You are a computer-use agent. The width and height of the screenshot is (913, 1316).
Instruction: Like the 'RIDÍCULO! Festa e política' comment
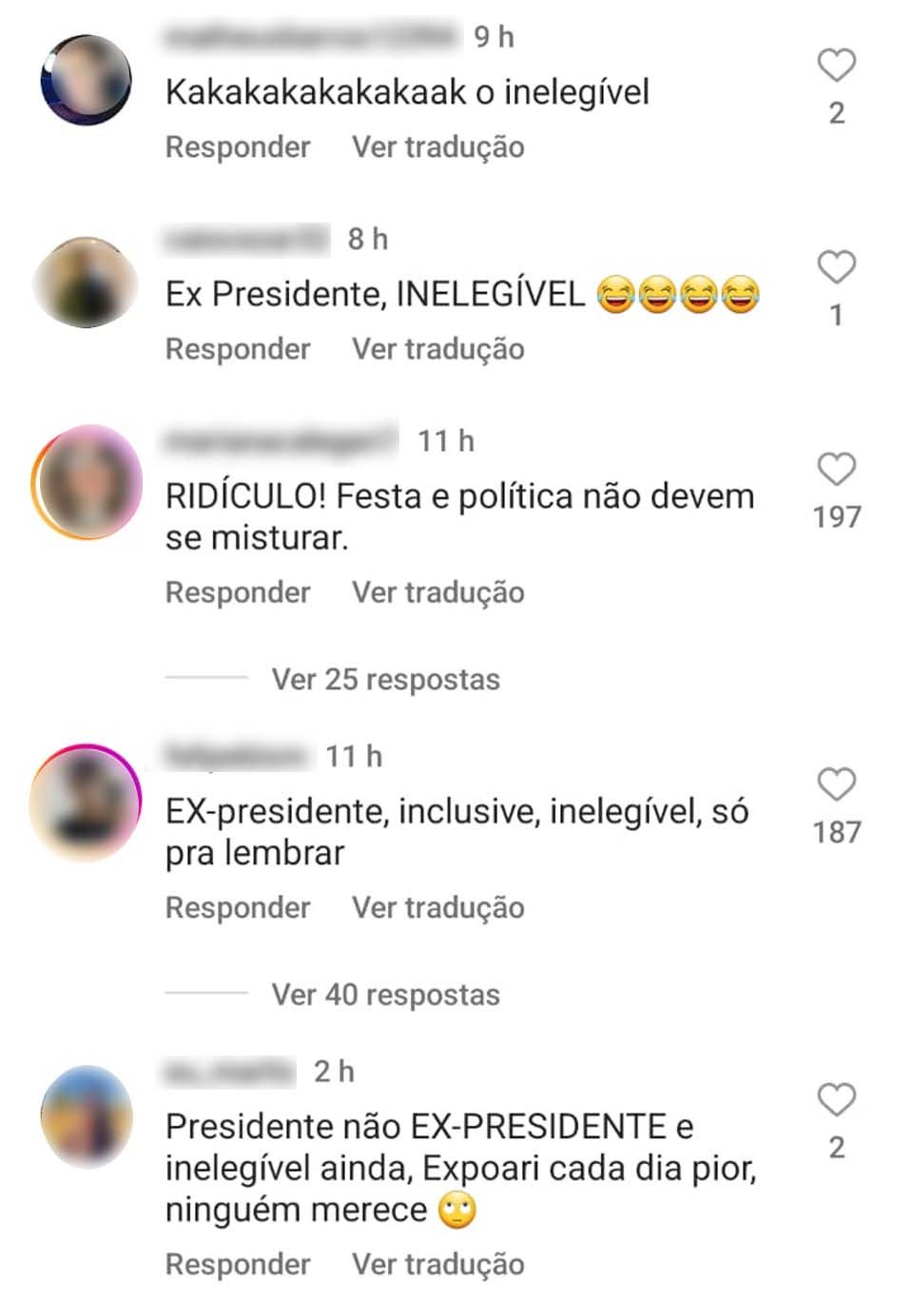(x=836, y=470)
